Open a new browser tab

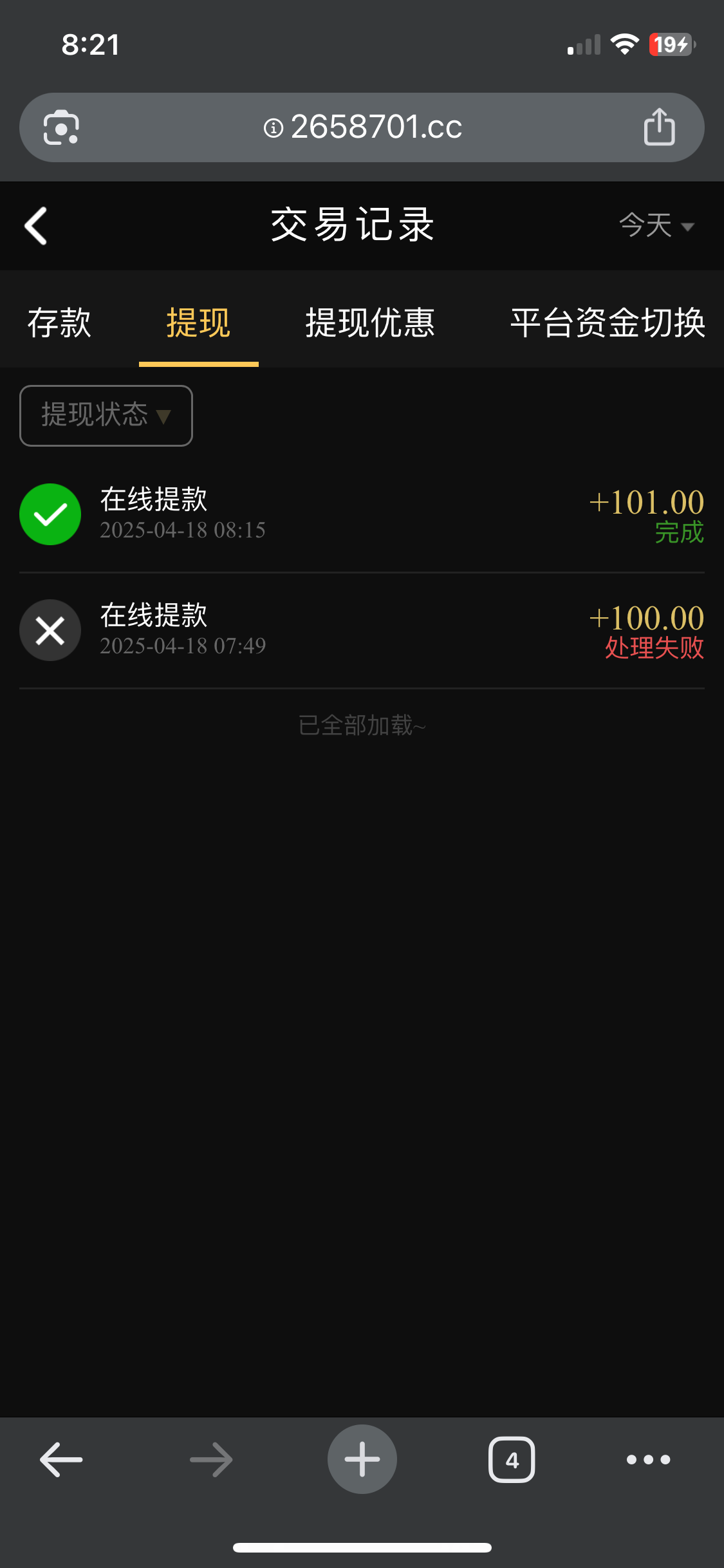[x=362, y=1459]
